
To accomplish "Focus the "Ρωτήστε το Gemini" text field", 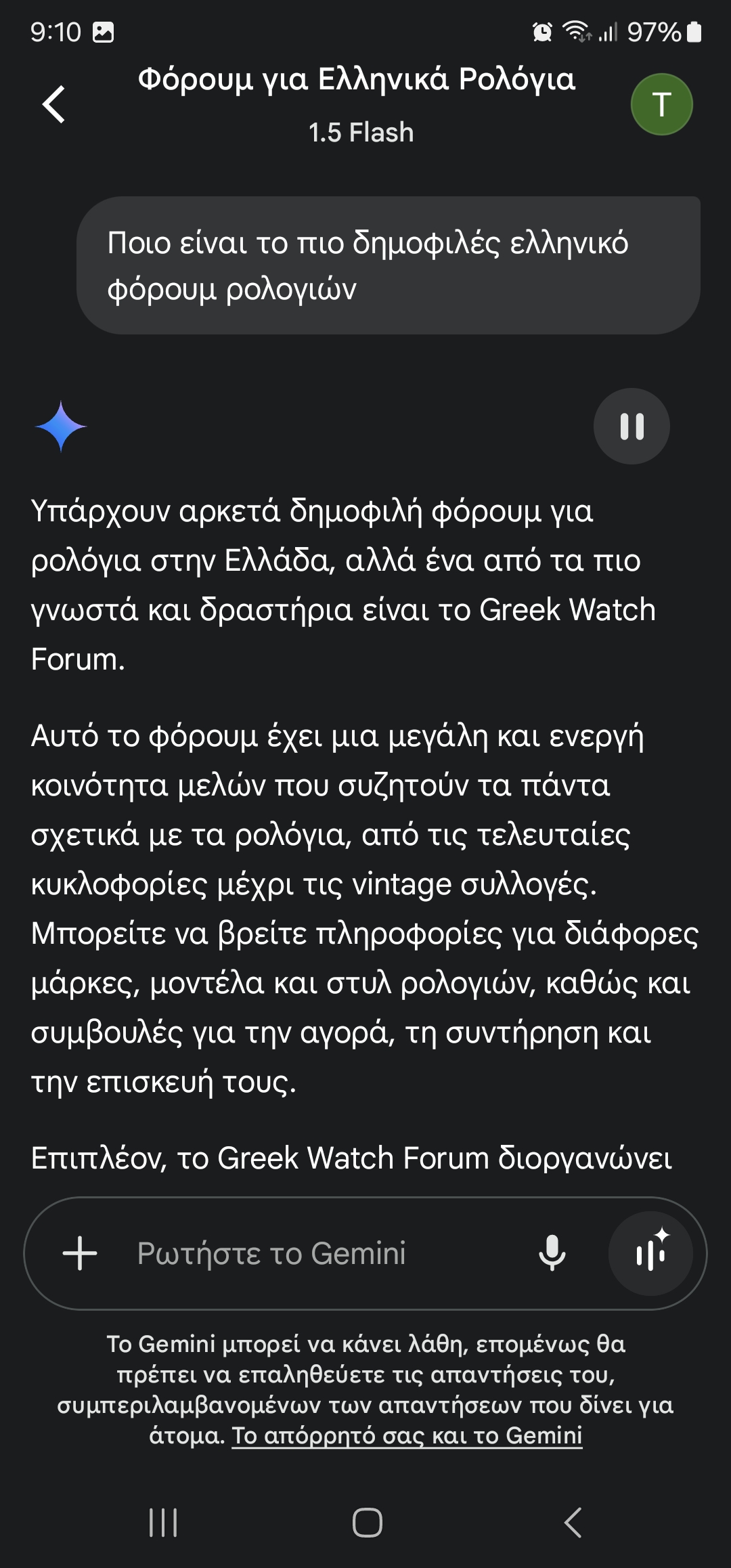I will click(x=325, y=1253).
